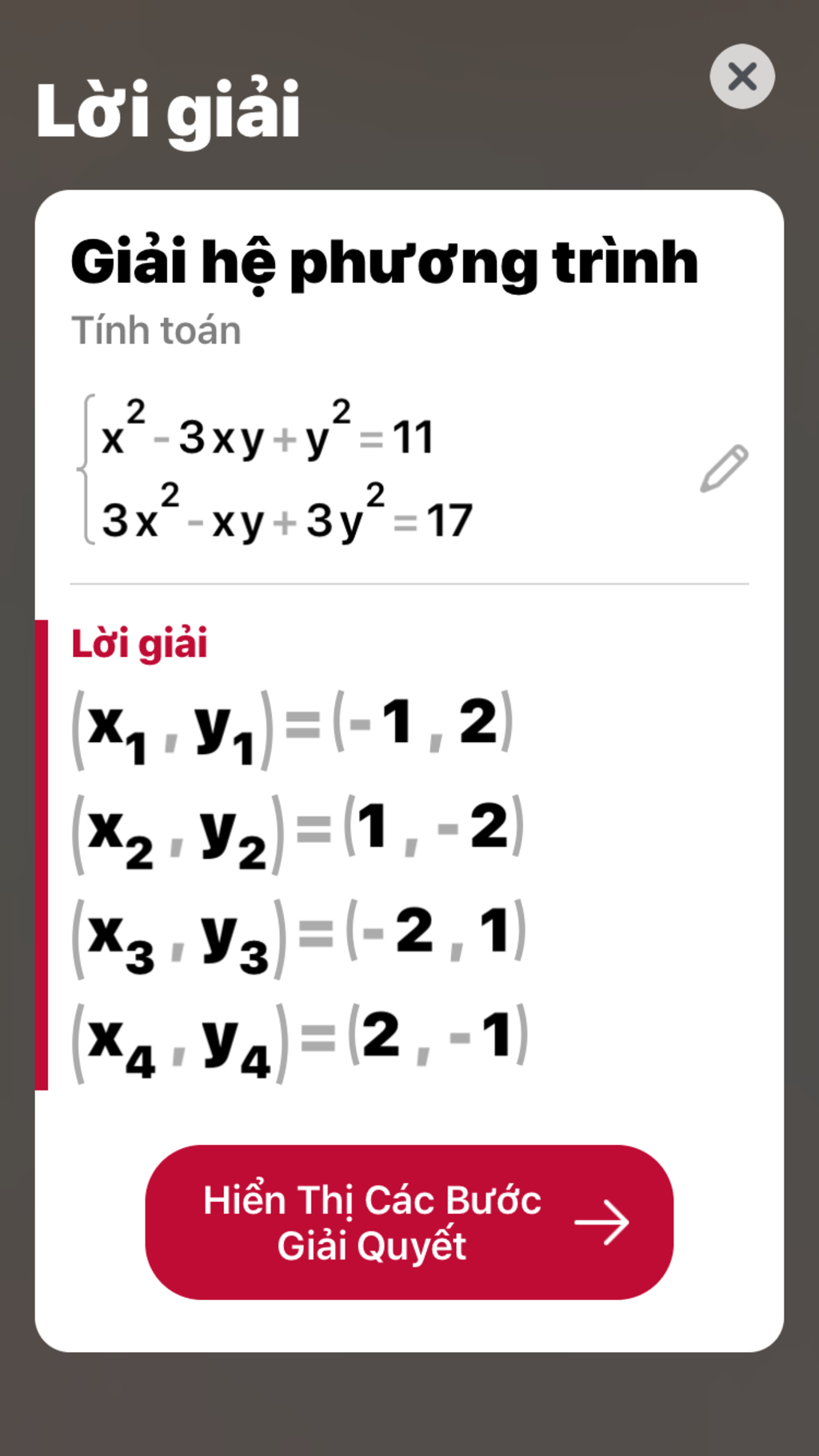Edit the equation with the pencil icon
819x1456 pixels.
[x=724, y=469]
